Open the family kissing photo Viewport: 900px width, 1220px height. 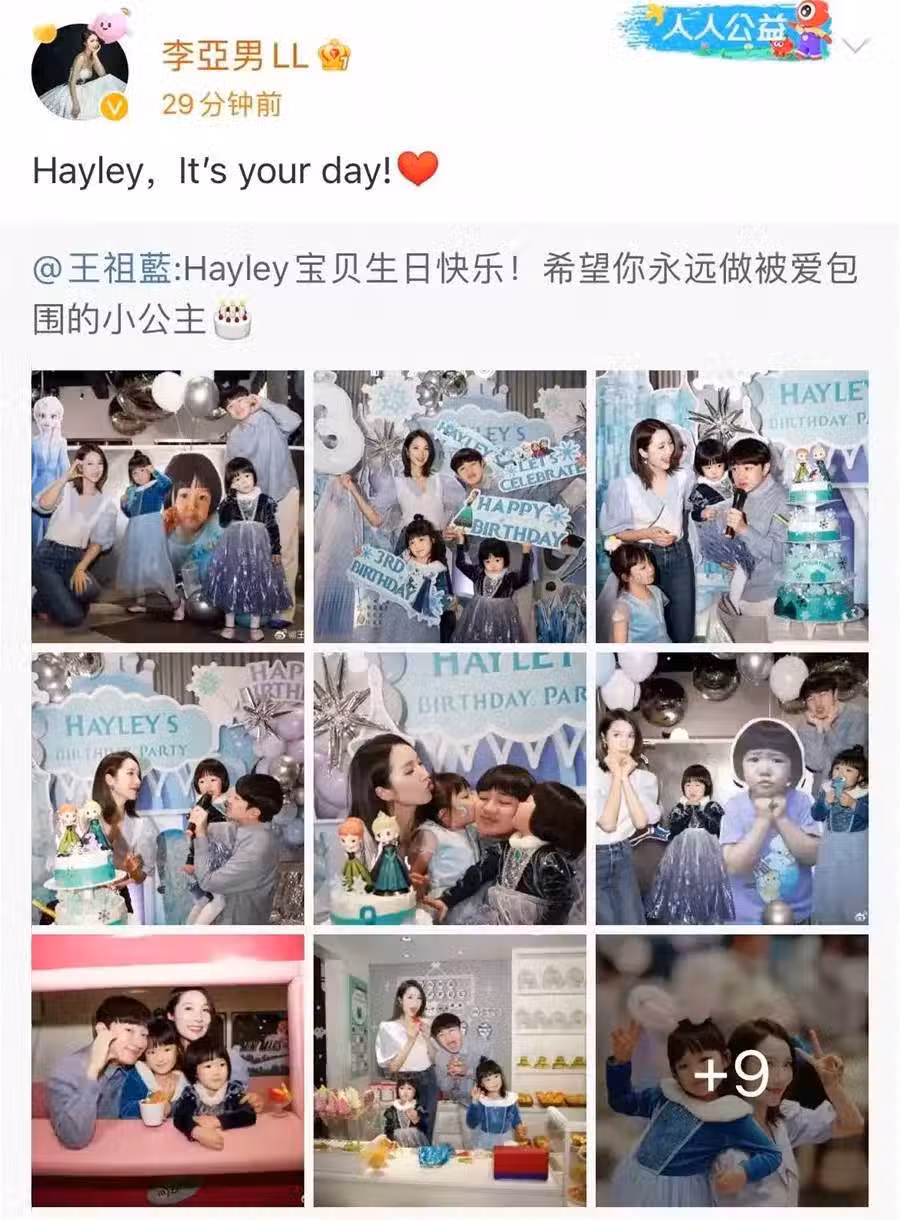tap(450, 788)
